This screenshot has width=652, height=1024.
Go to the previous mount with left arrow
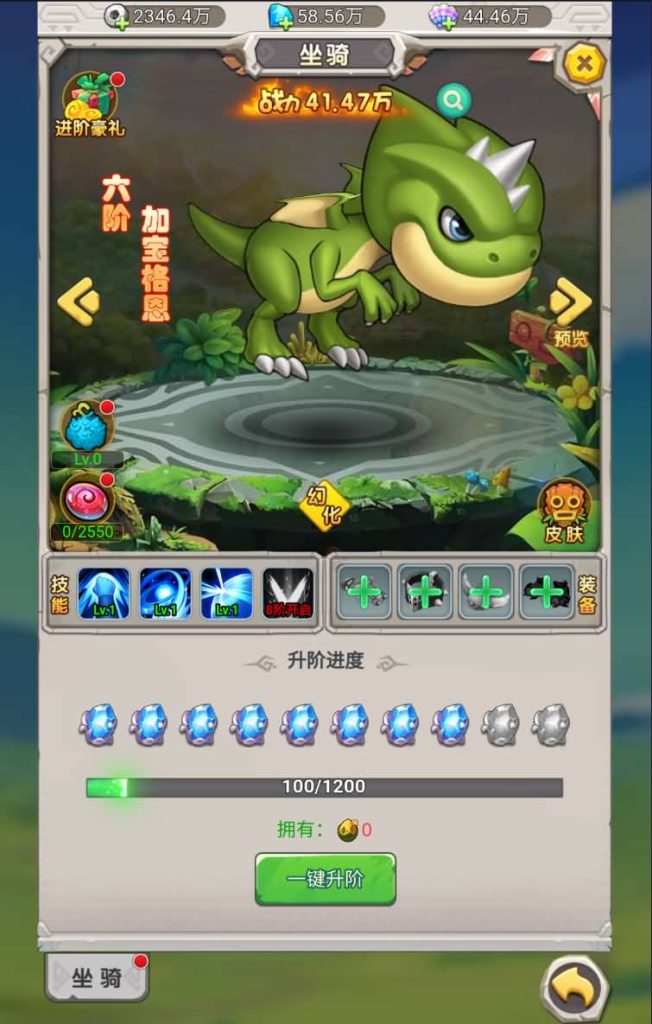(x=78, y=301)
